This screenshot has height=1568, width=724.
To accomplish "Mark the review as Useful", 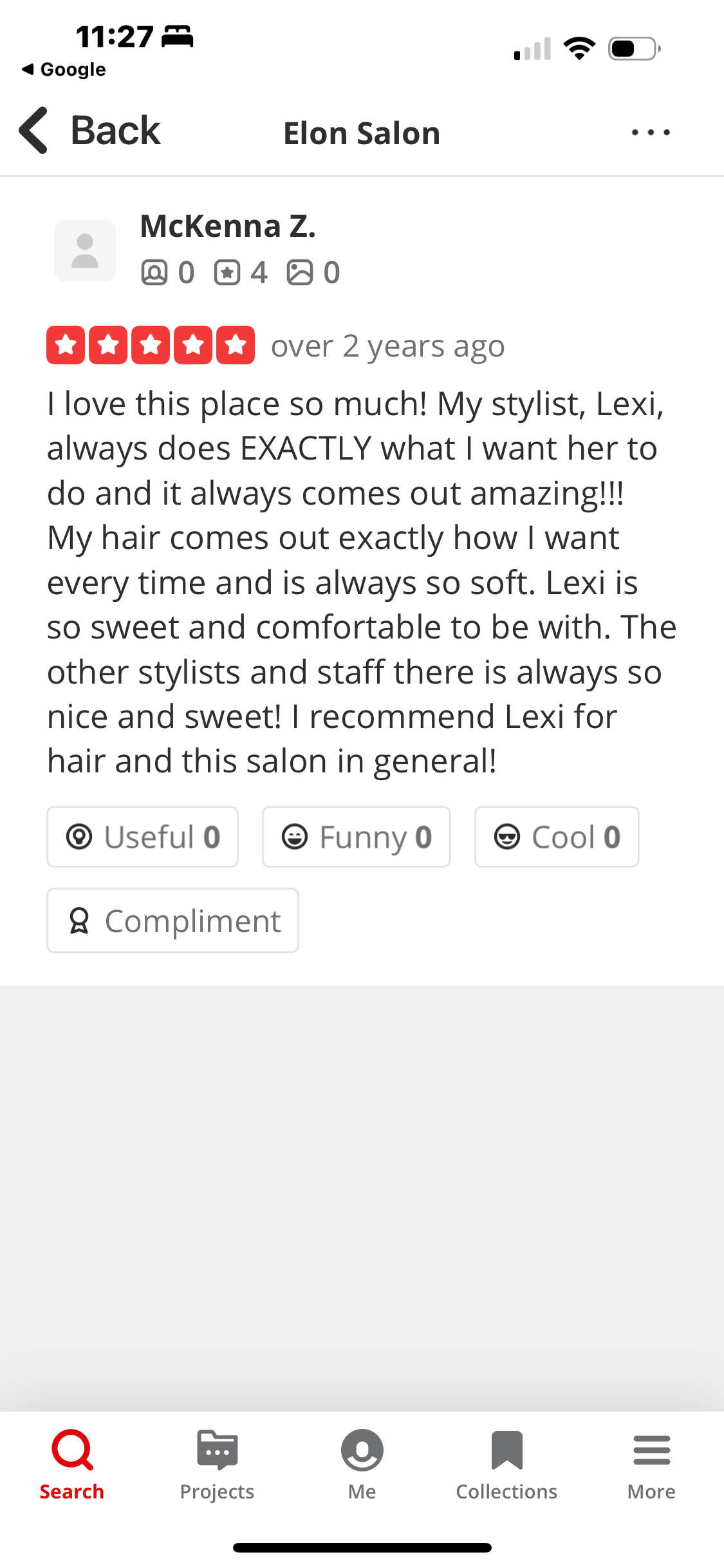I will (143, 837).
